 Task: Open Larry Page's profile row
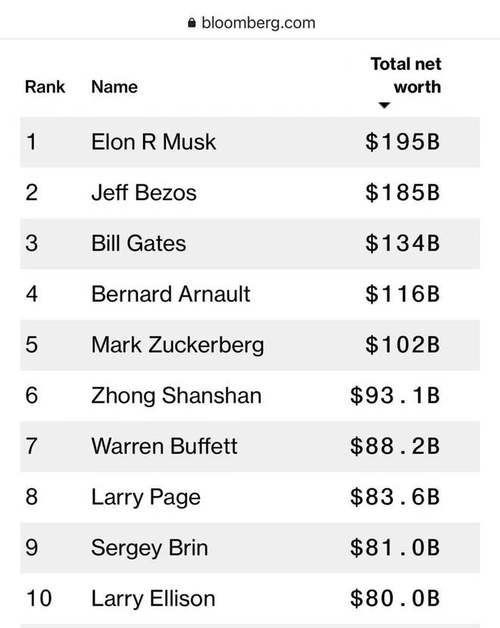click(250, 497)
